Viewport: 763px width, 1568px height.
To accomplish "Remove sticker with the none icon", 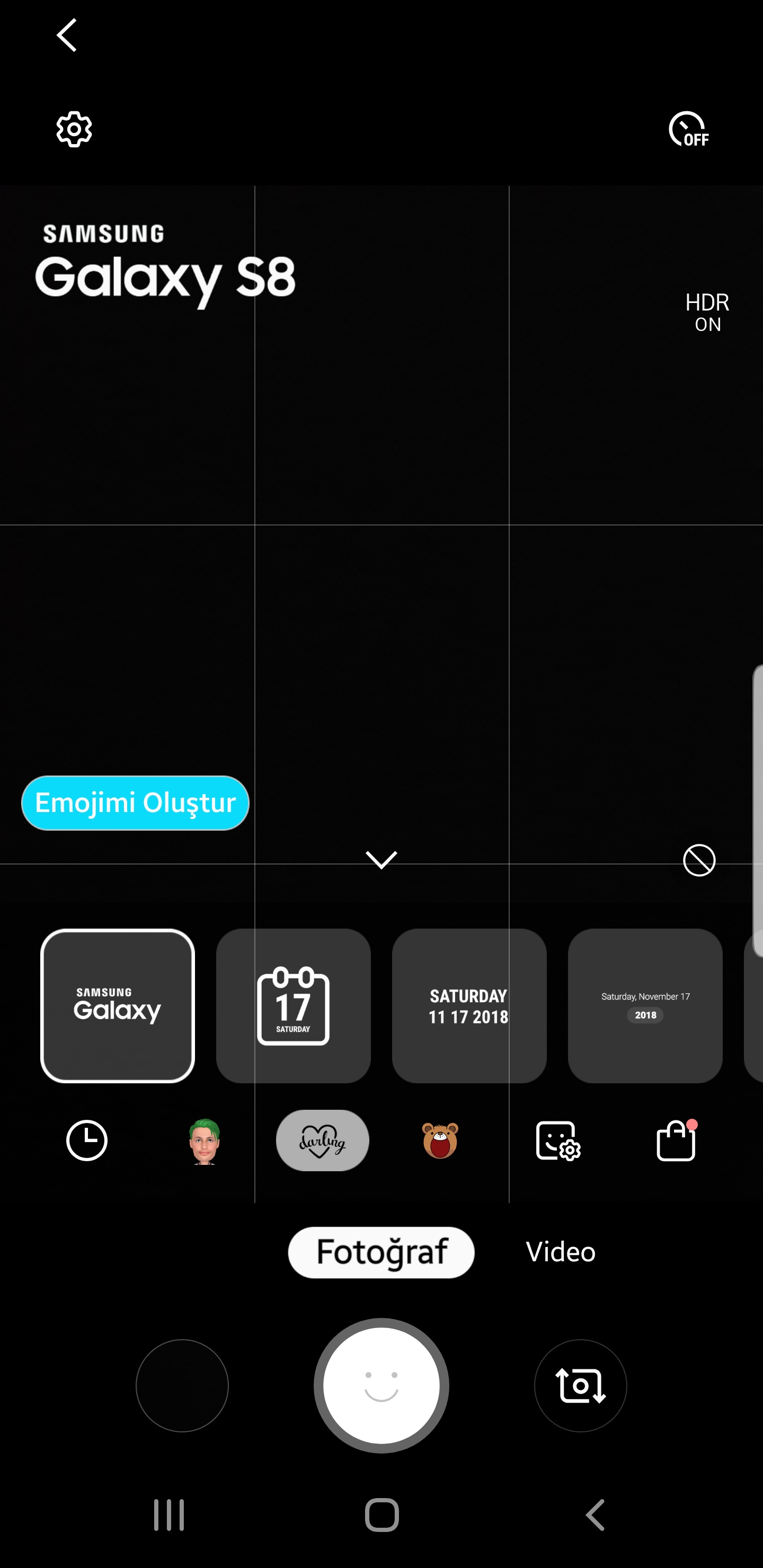I will [699, 860].
